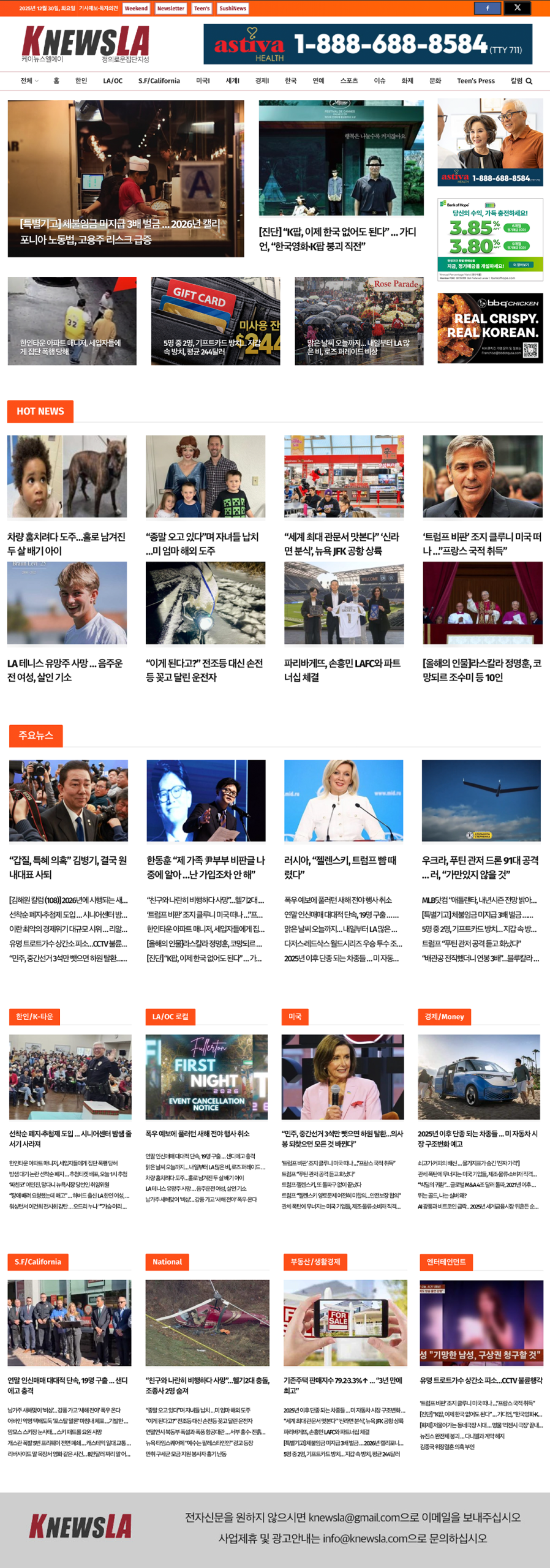
Task: Open the Fullerton First Night cancellation story
Action: tap(206, 1077)
